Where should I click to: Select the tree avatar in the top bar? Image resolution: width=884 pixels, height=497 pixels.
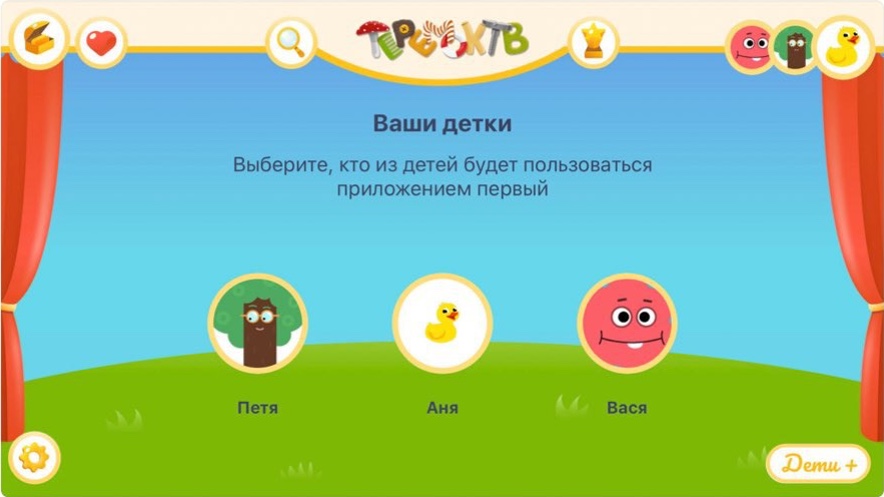pyautogui.click(x=794, y=47)
